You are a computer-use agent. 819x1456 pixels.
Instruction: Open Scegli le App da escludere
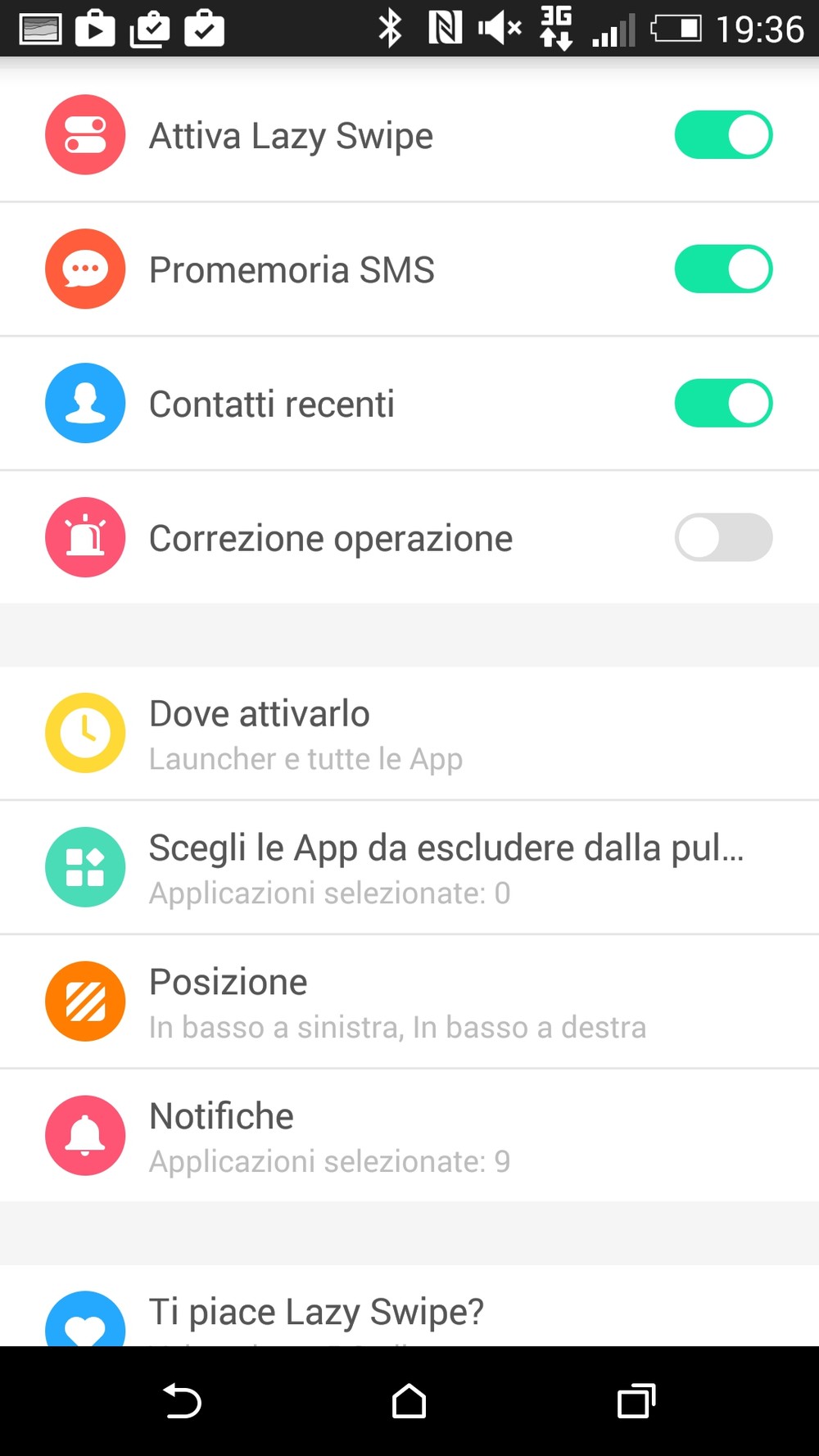[409, 868]
